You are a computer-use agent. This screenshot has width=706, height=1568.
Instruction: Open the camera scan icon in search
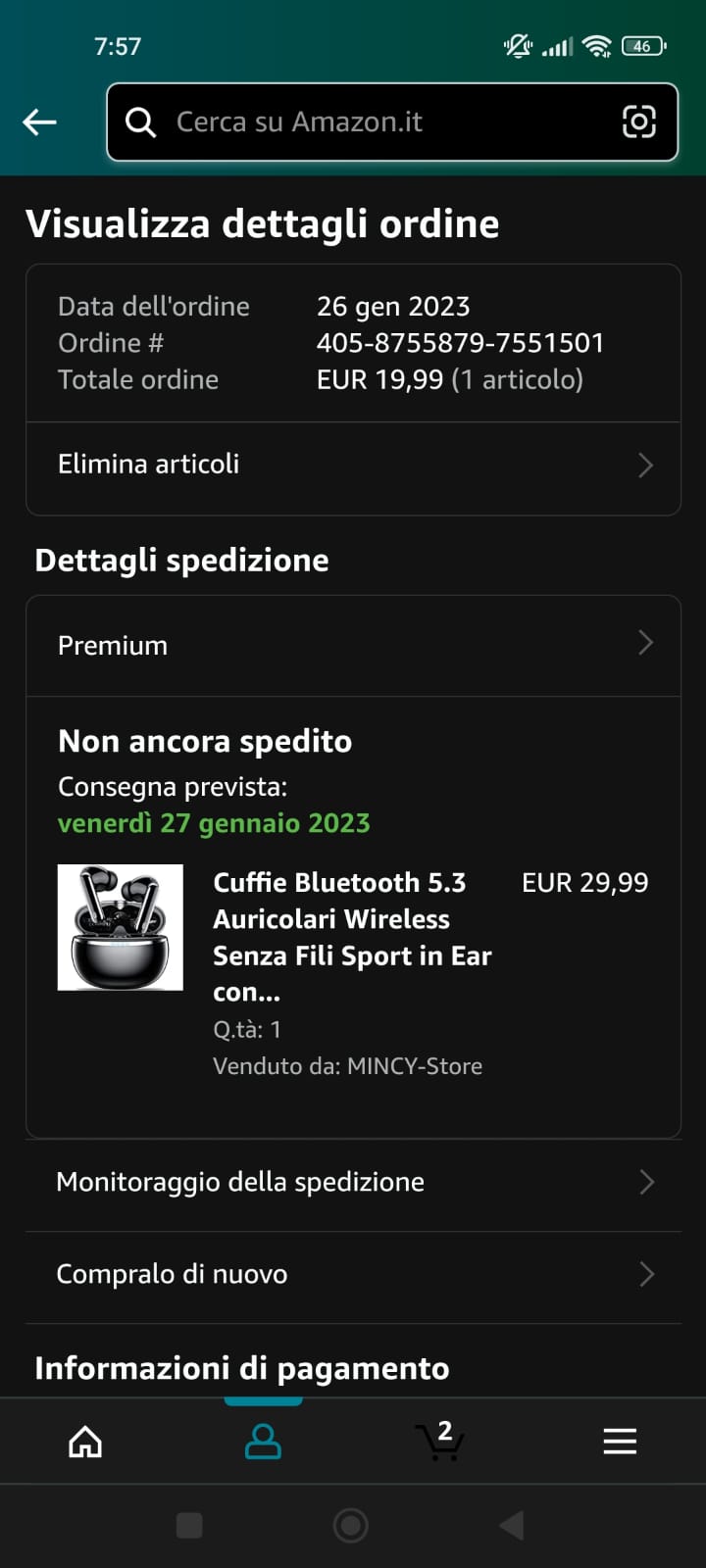click(x=638, y=122)
